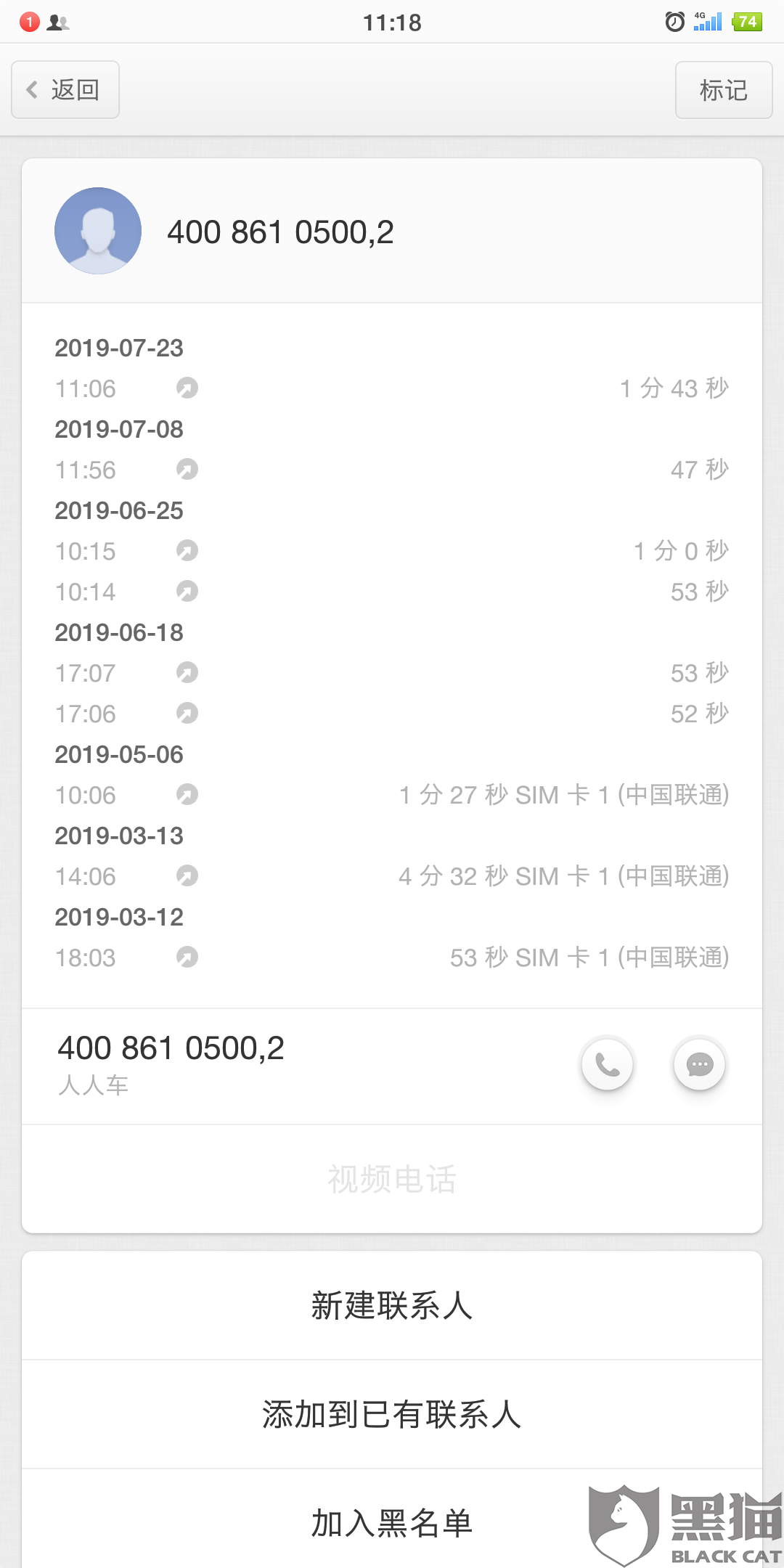Send a message to 400 861 0500,2
Image resolution: width=784 pixels, height=1568 pixels.
699,1065
